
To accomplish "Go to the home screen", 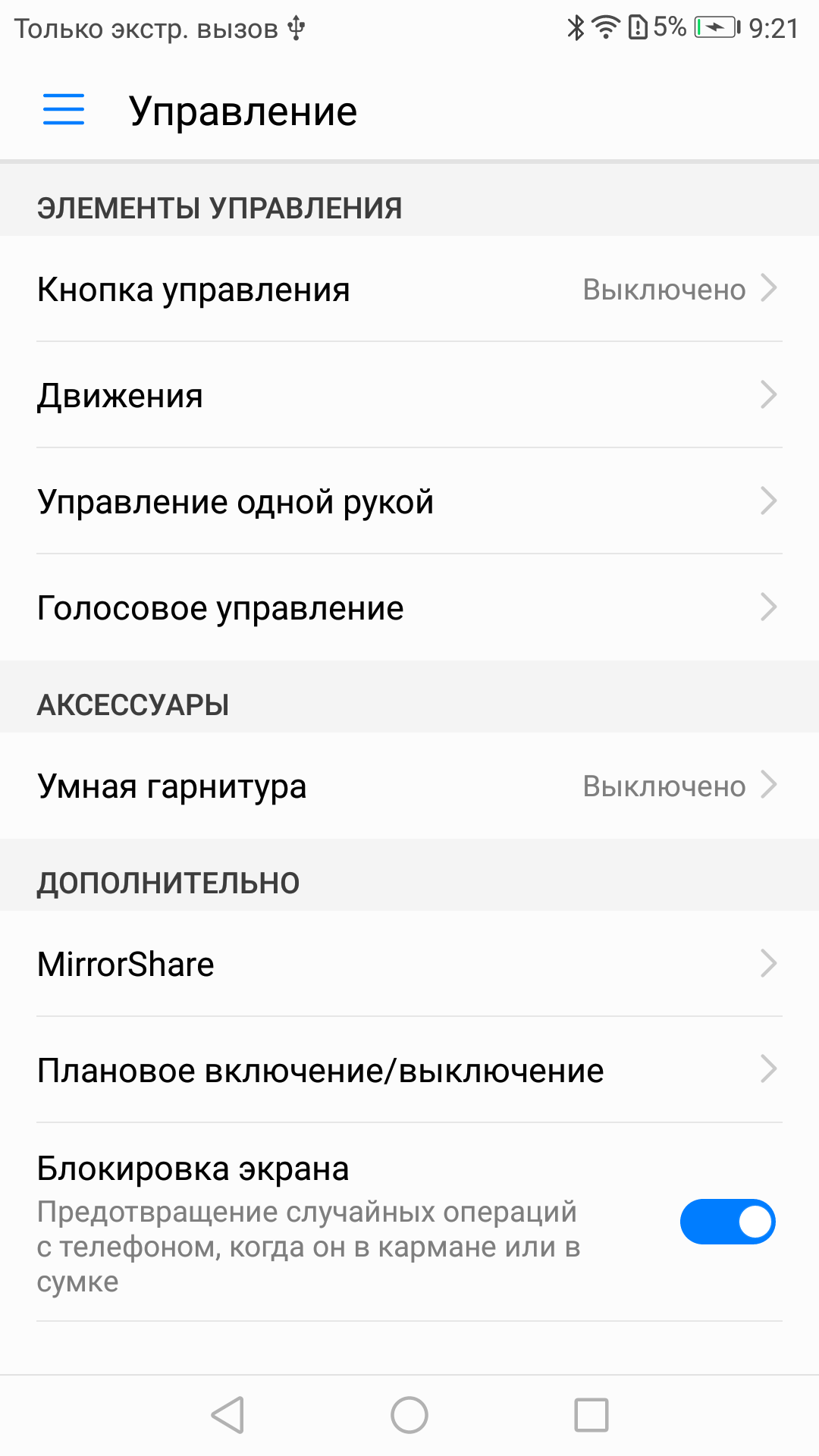I will pos(409,1415).
